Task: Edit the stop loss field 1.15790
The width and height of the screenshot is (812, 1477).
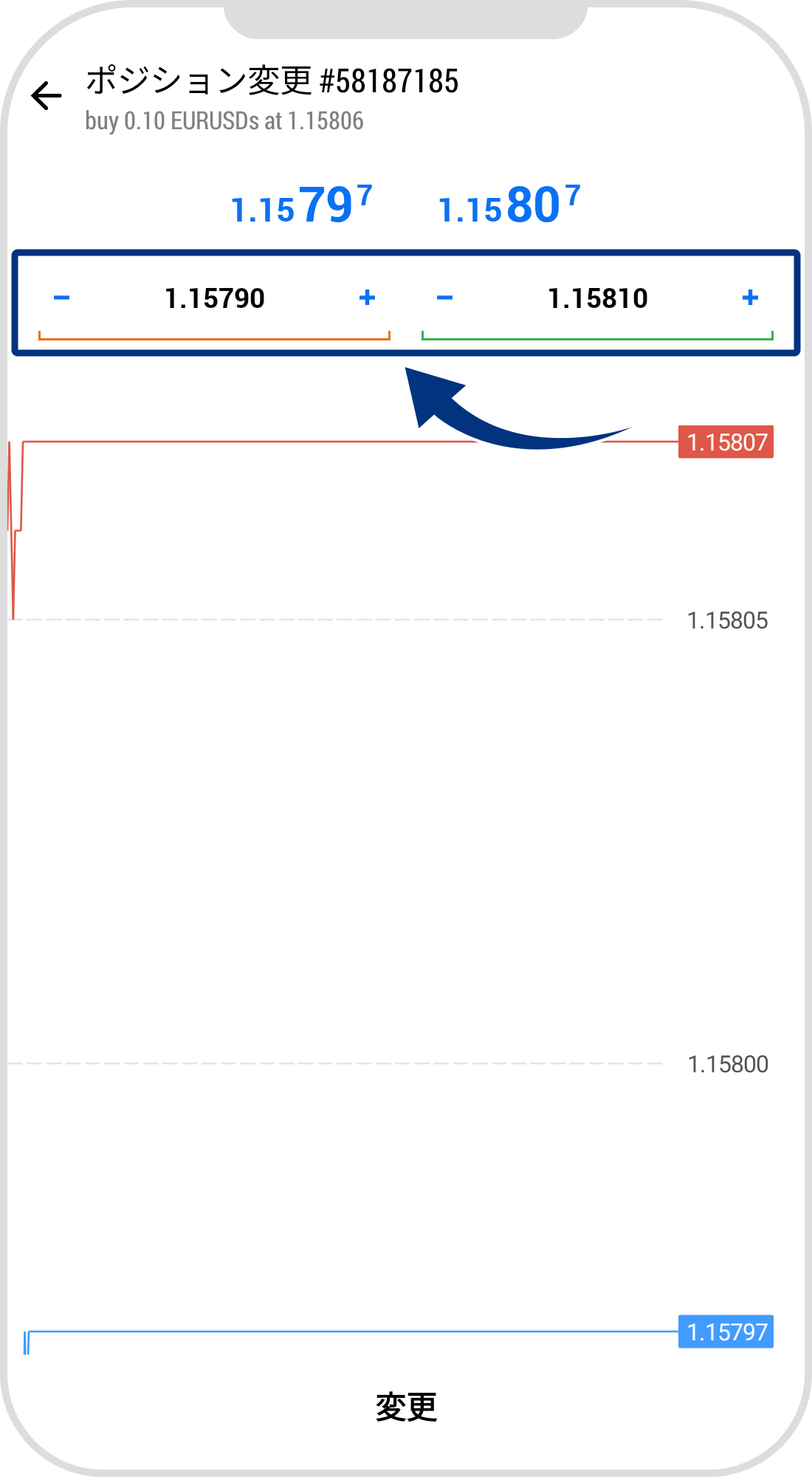Action: point(214,298)
